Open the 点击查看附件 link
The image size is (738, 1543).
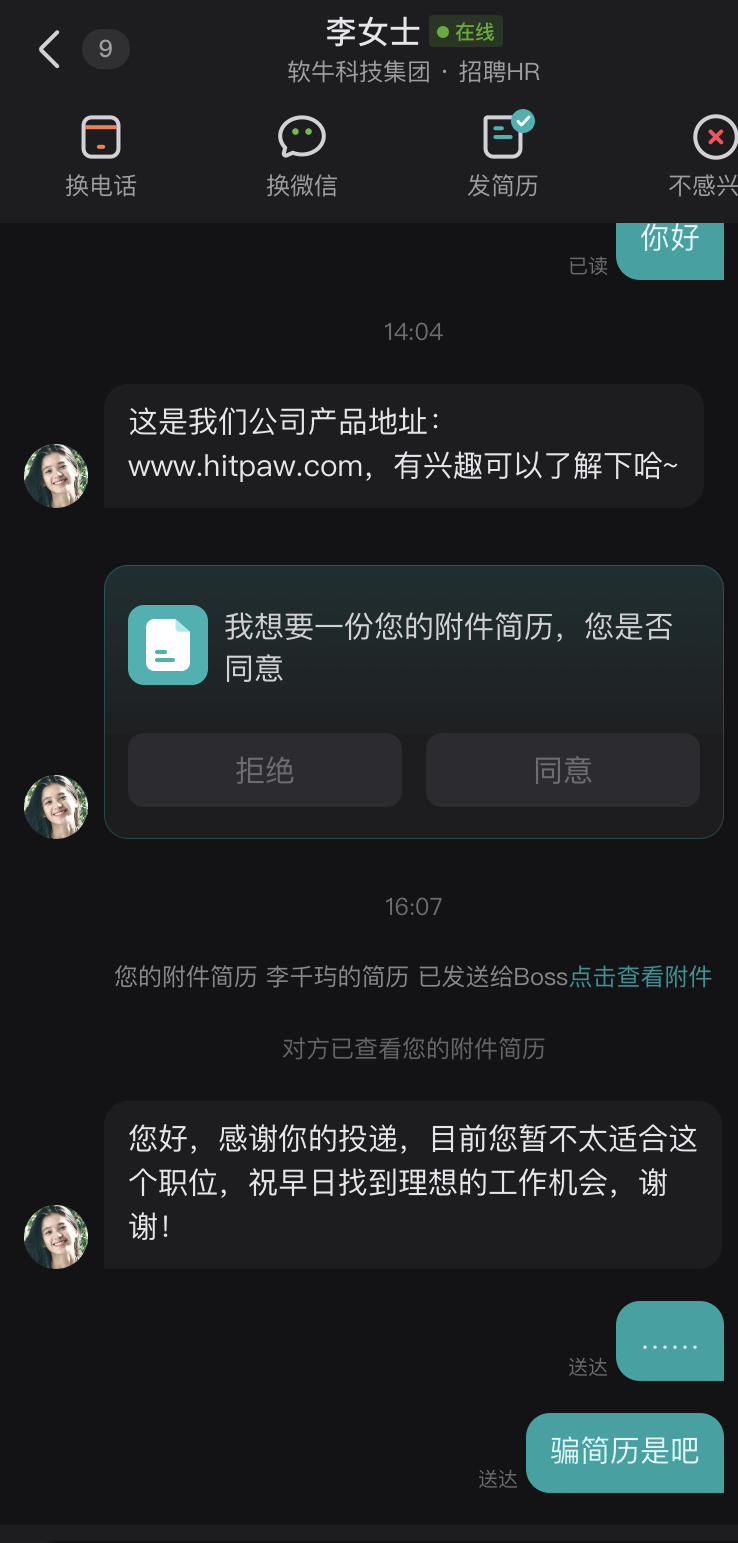pyautogui.click(x=640, y=977)
